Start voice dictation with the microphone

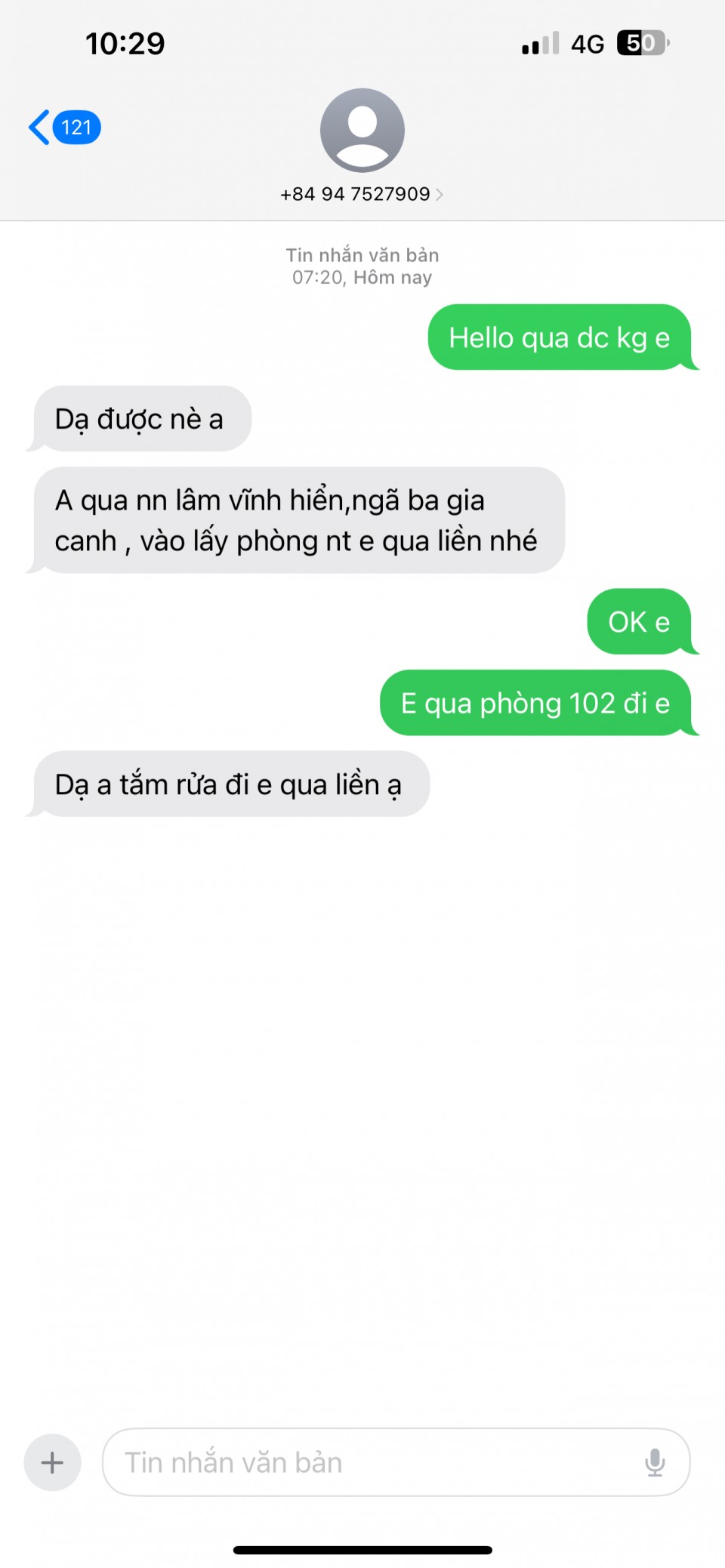655,1462
